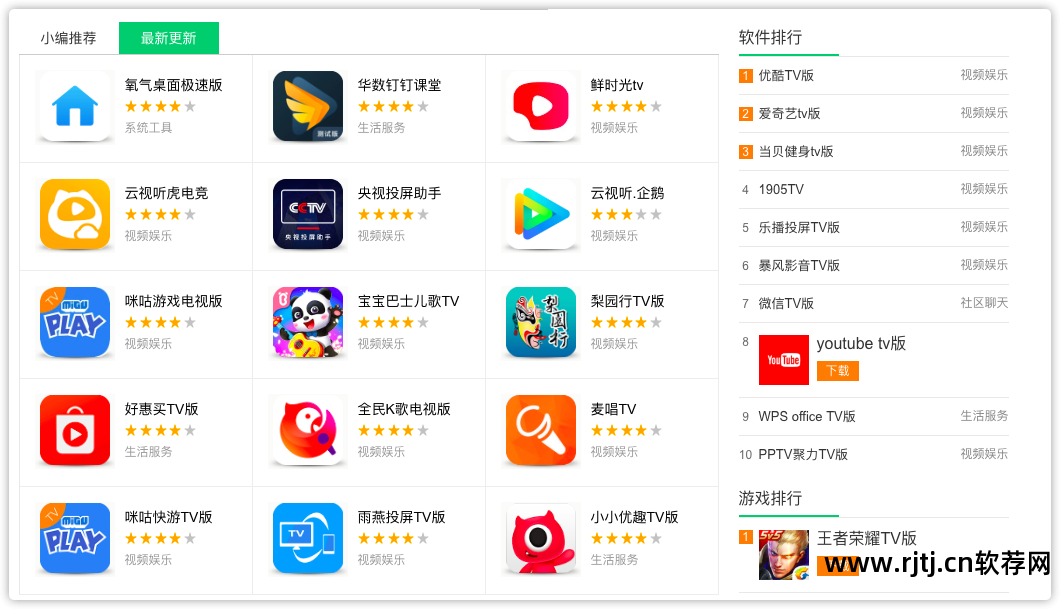View 麦唱TV details
This screenshot has height=609, width=1060.
[613, 409]
